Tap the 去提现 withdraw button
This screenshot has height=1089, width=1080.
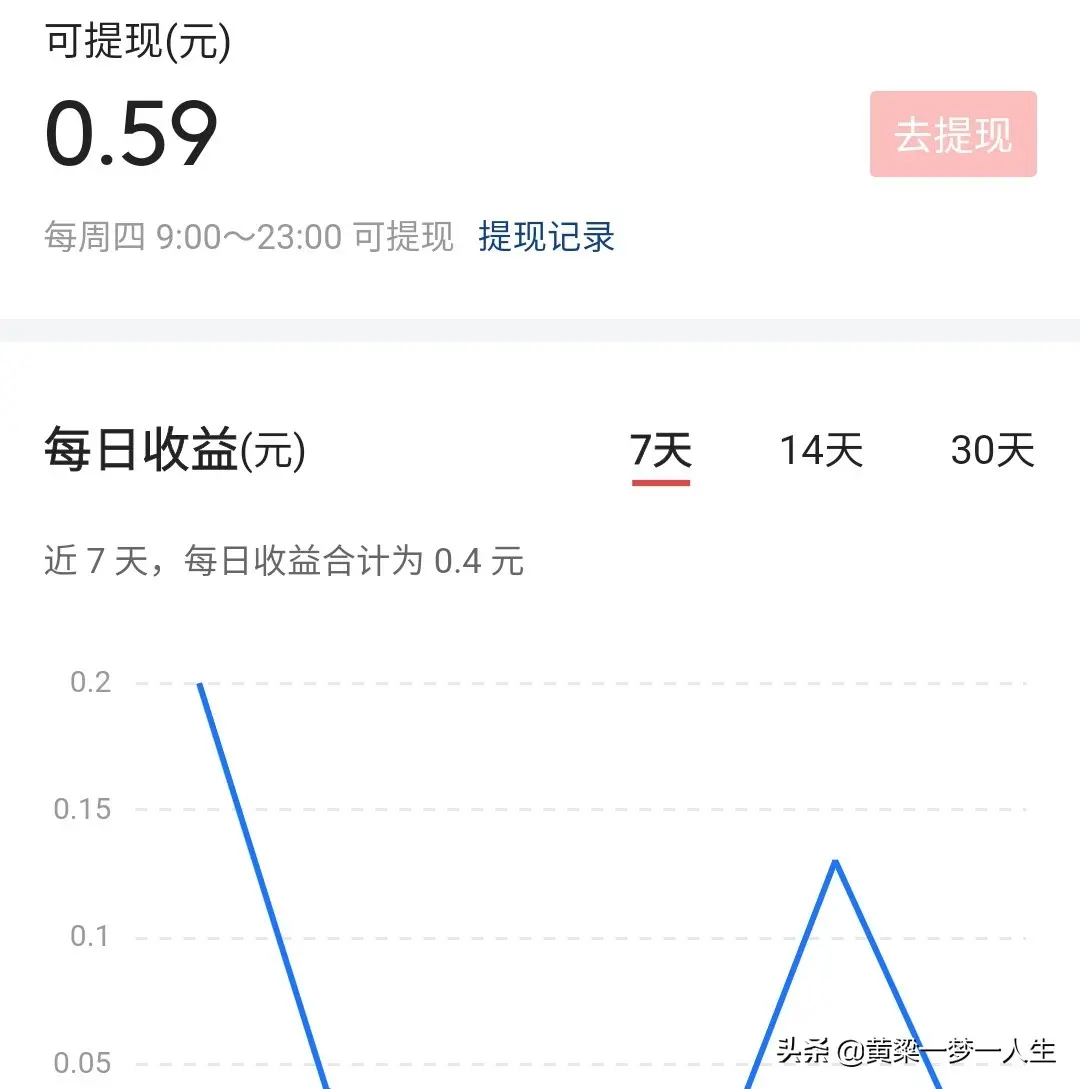(953, 135)
